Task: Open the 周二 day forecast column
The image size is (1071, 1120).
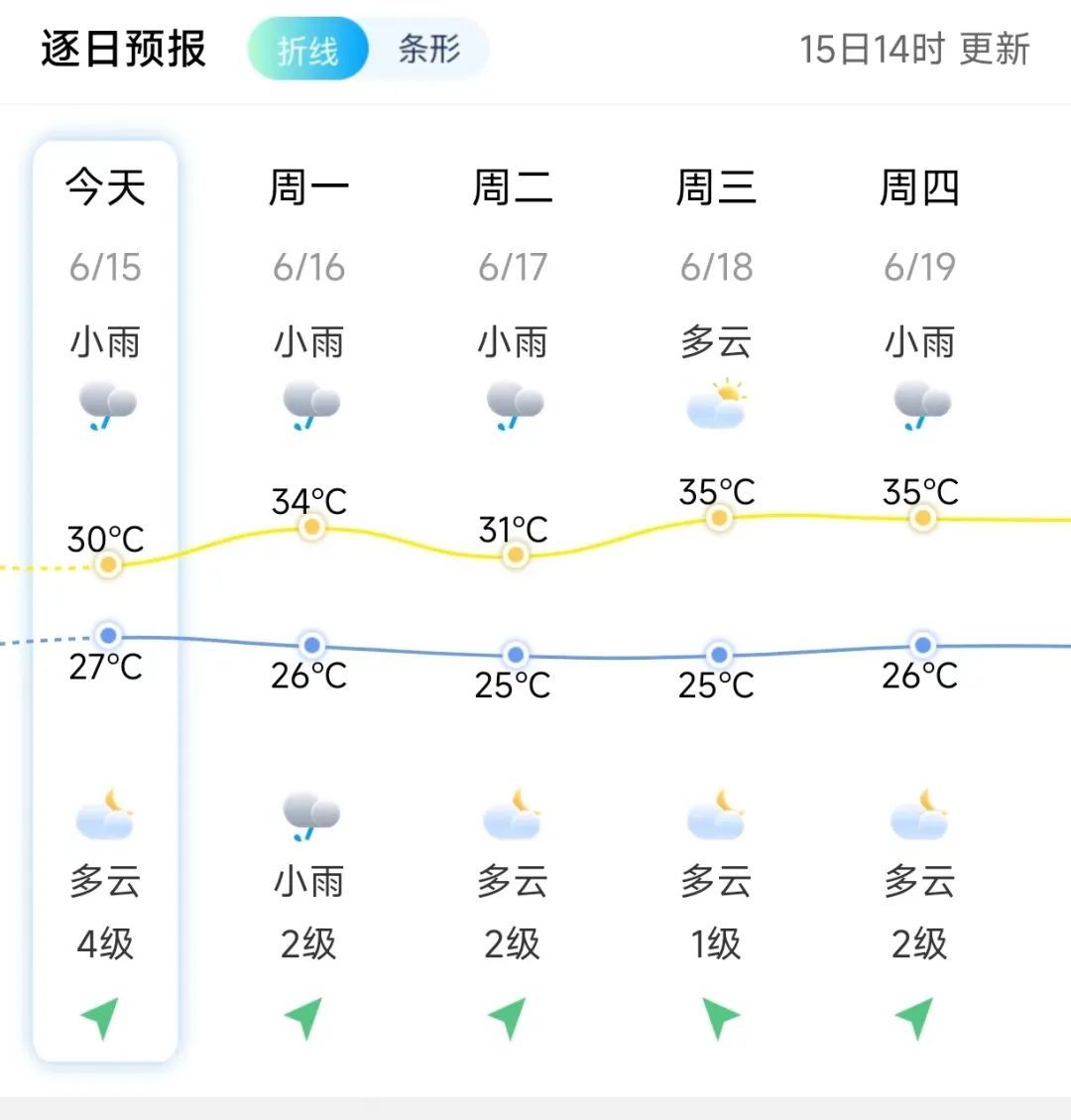Action: click(x=515, y=188)
